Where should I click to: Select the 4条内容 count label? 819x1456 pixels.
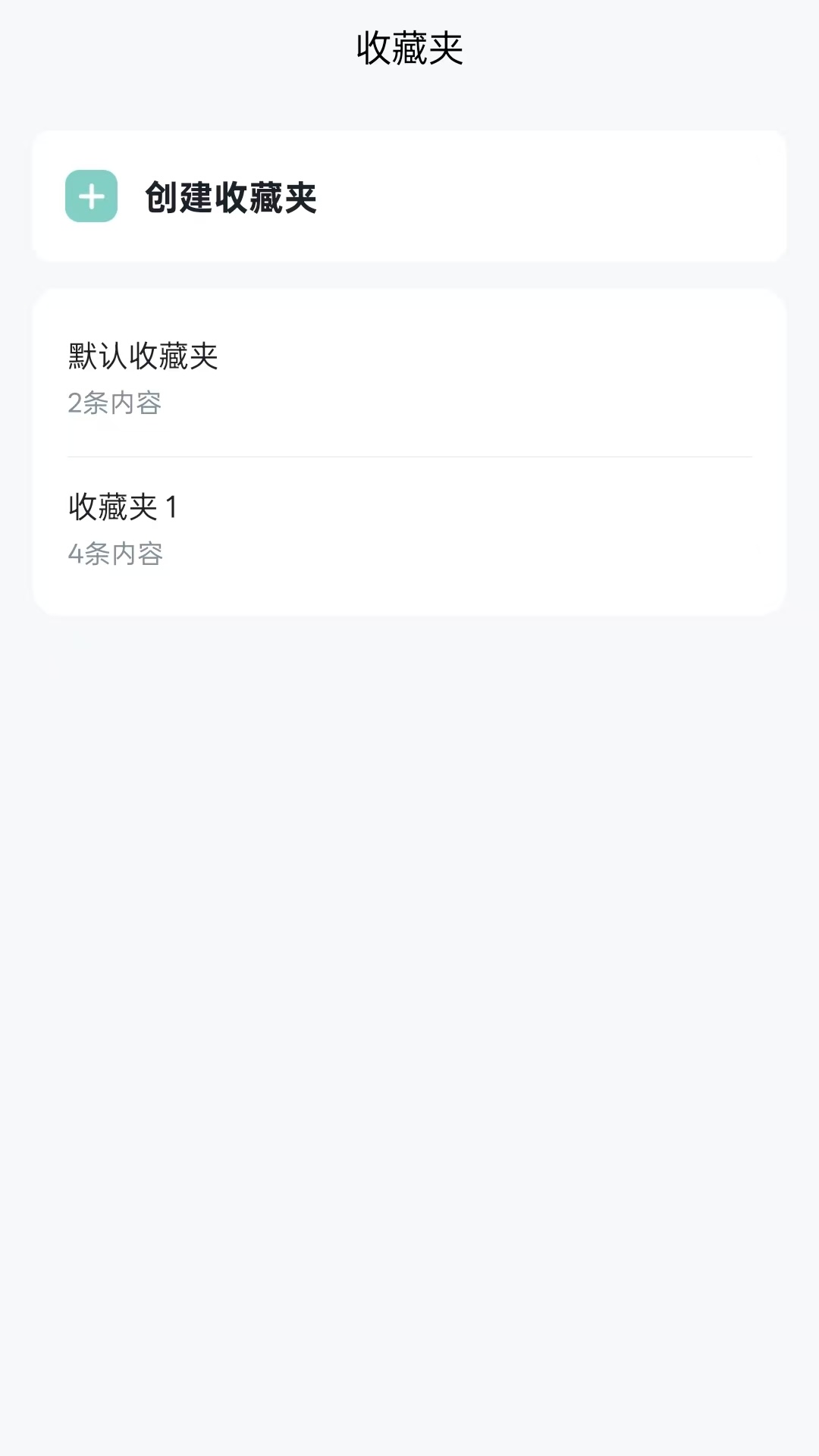[x=115, y=554]
